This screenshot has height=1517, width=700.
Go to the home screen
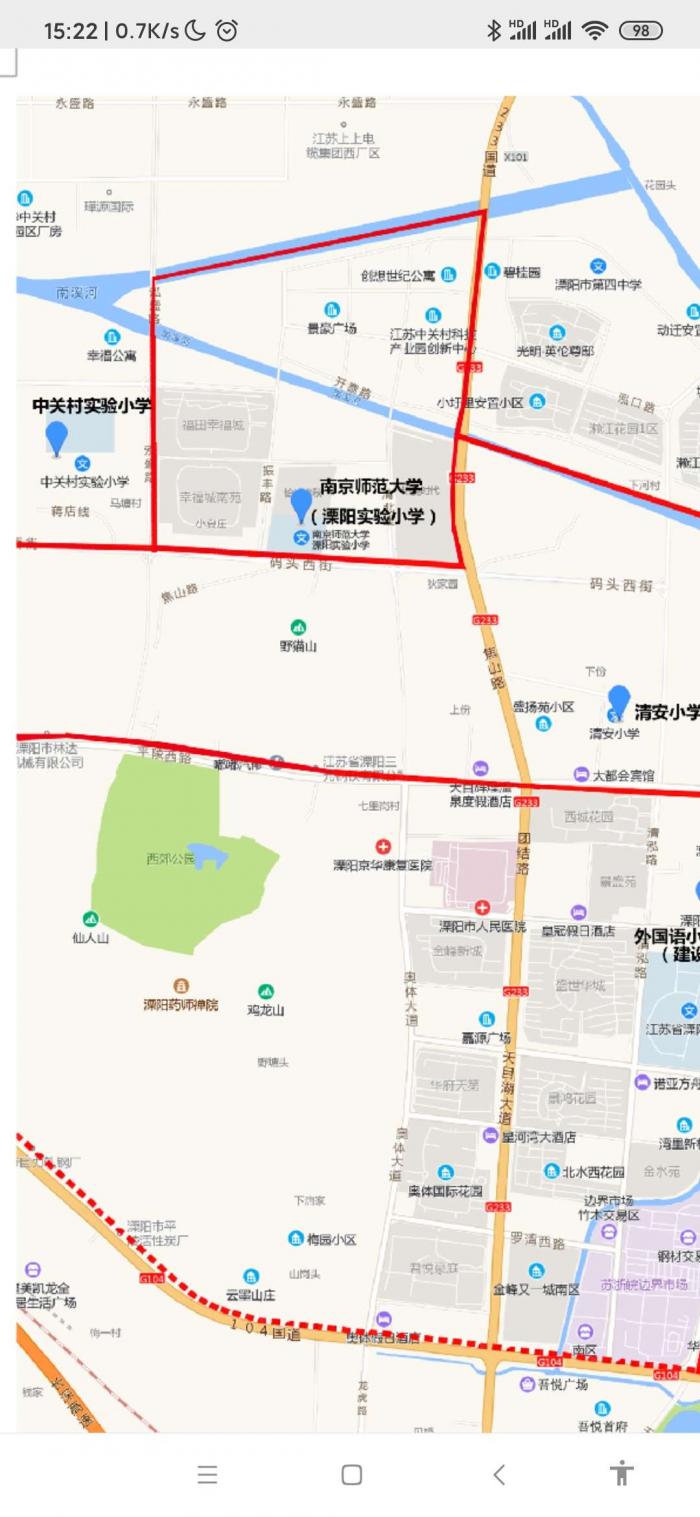[351, 1474]
